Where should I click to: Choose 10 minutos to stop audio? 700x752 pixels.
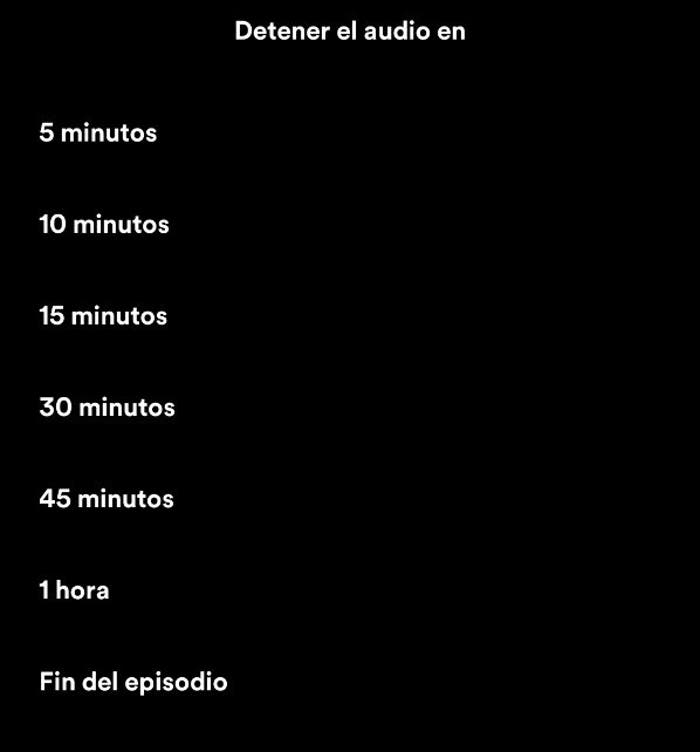pos(104,225)
